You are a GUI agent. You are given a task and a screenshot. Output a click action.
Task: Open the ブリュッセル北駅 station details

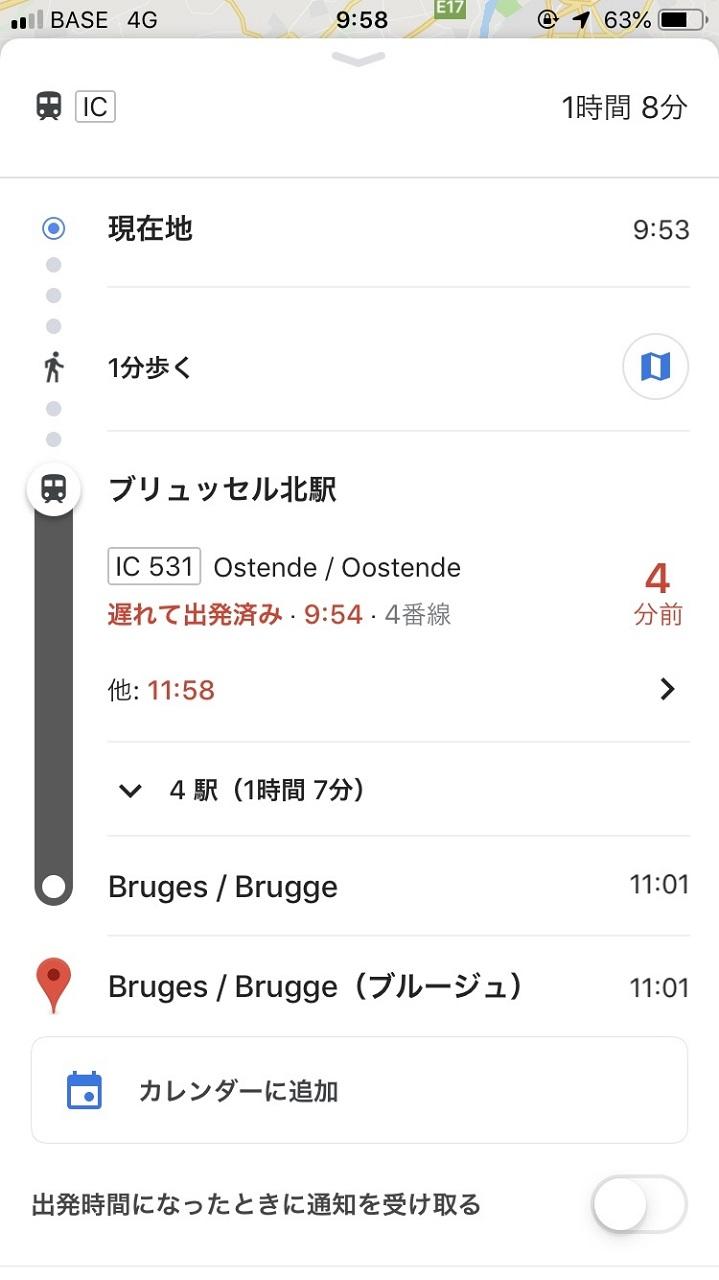(x=222, y=490)
